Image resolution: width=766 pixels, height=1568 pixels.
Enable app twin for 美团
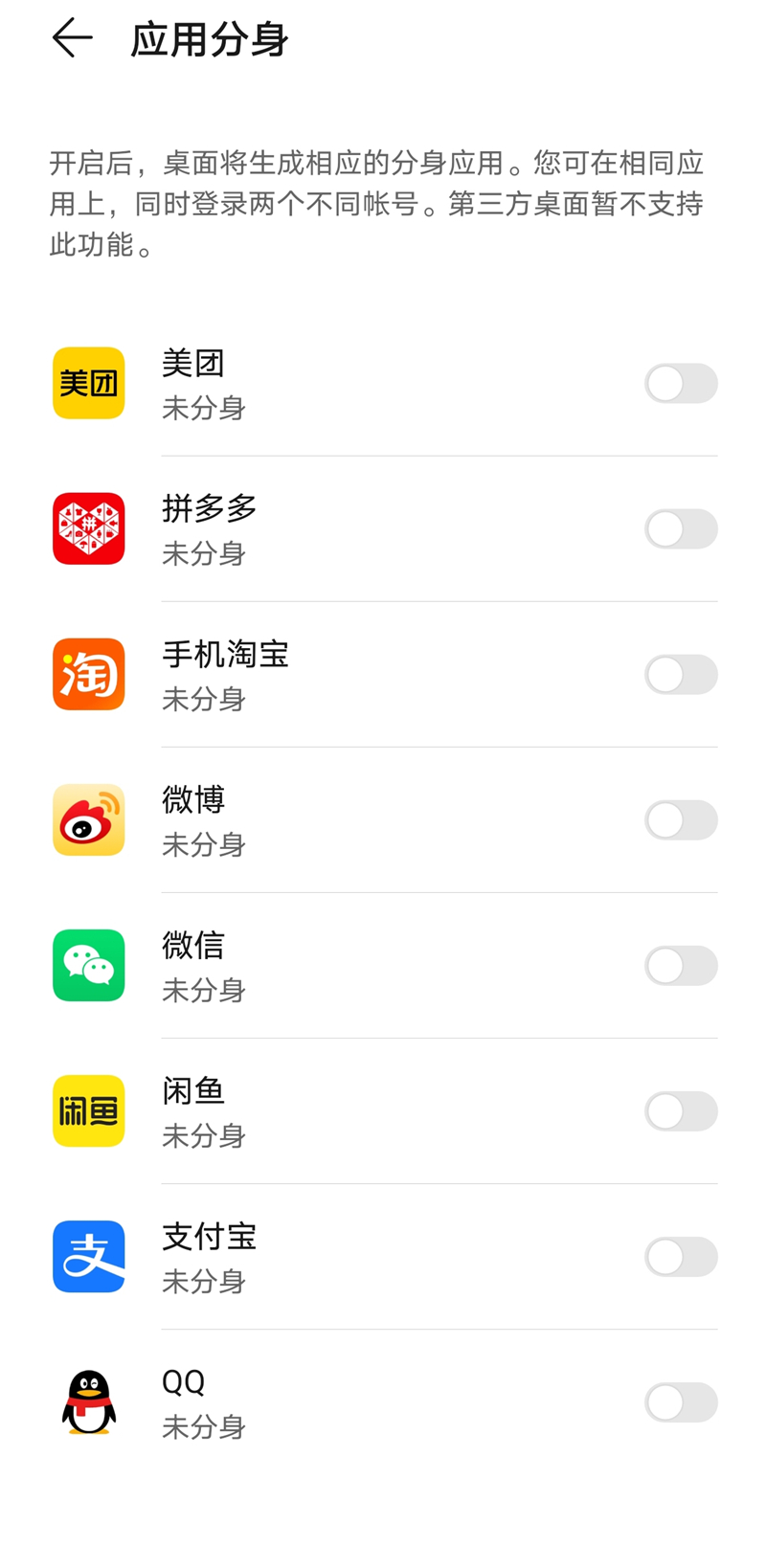(x=681, y=384)
